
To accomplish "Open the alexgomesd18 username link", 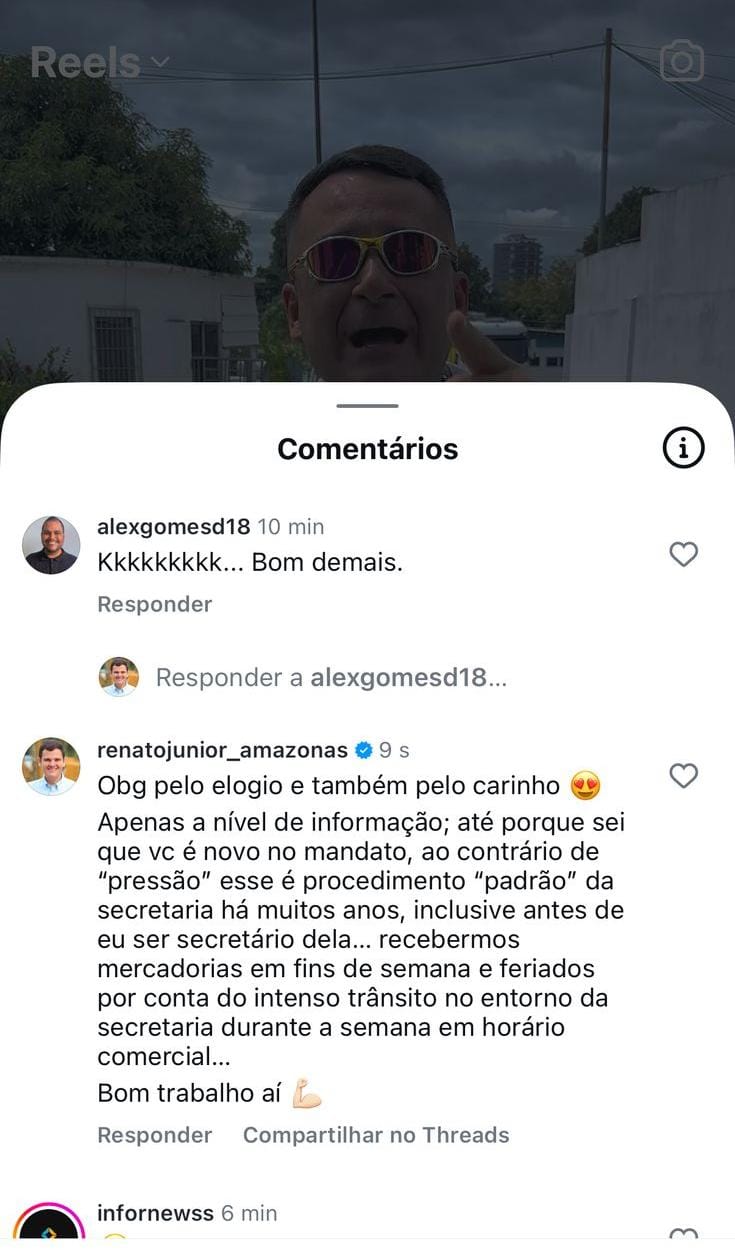I will pyautogui.click(x=173, y=526).
